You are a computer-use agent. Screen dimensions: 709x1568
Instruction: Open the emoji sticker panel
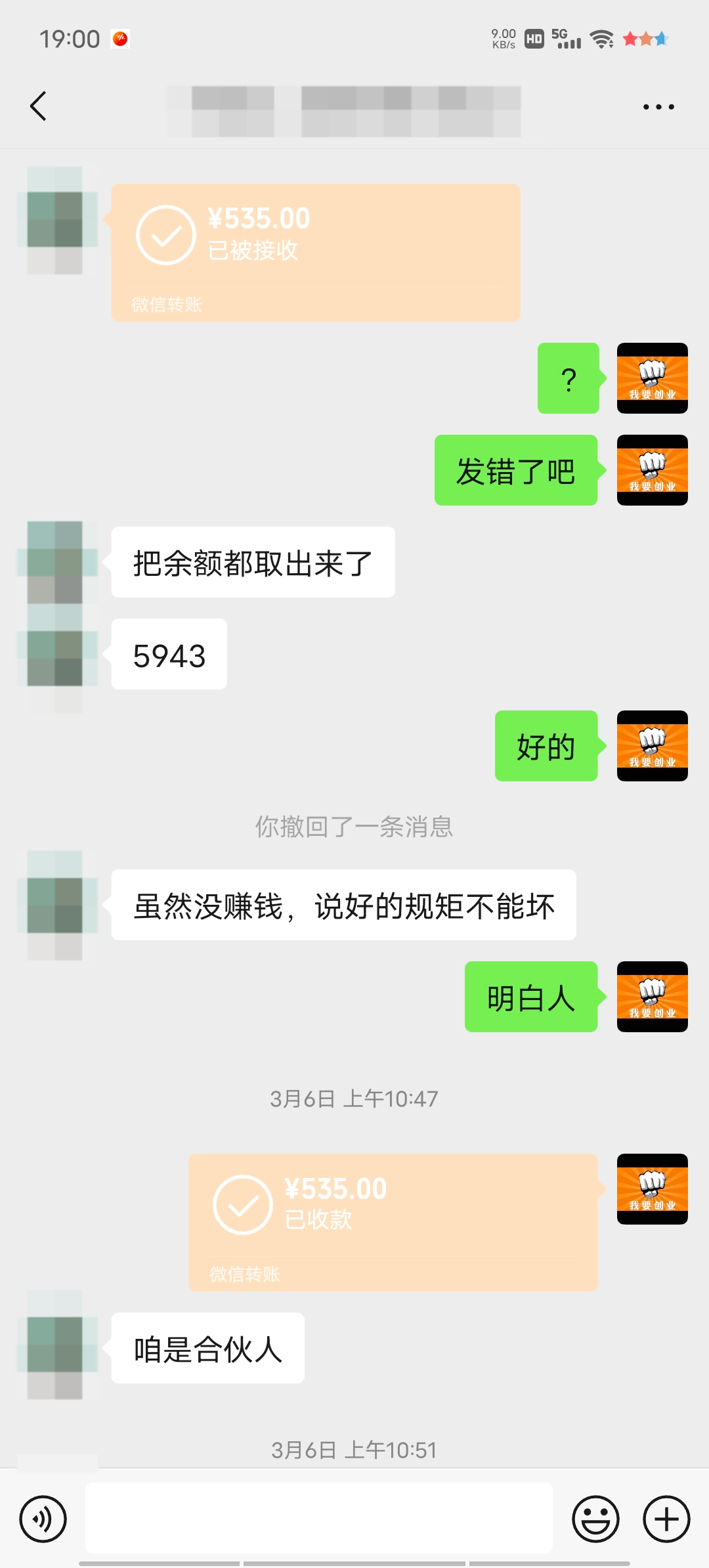(x=595, y=1519)
